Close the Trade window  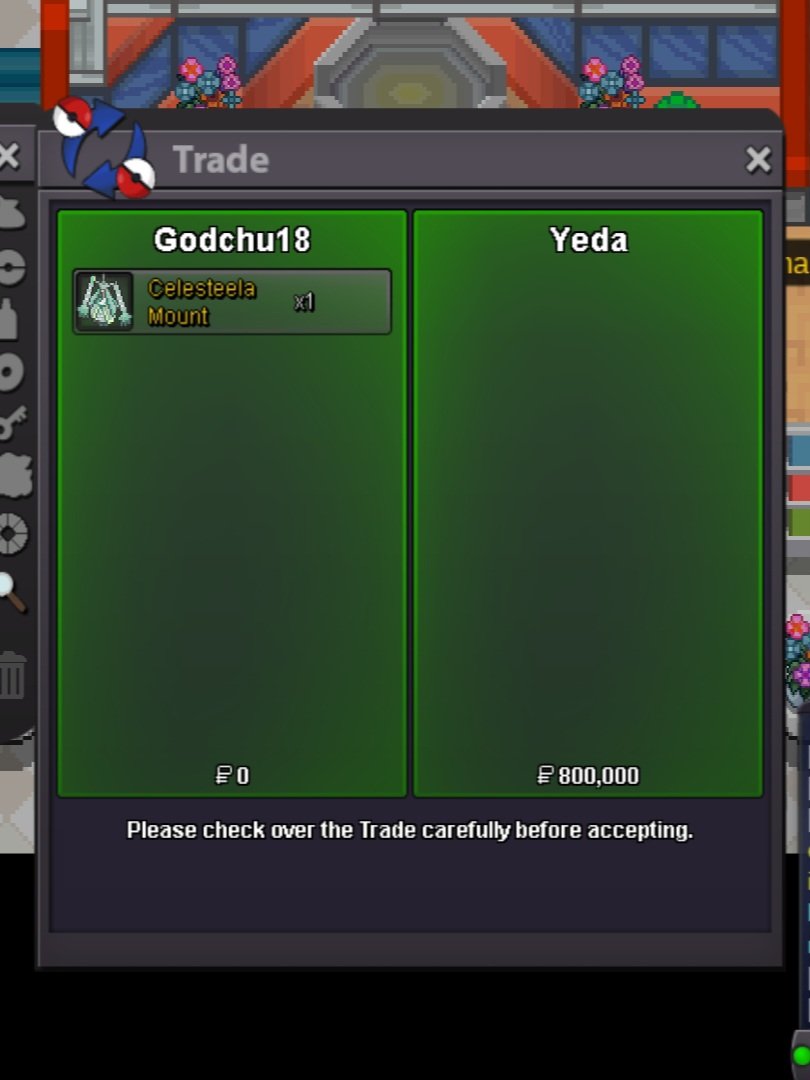pyautogui.click(x=758, y=160)
